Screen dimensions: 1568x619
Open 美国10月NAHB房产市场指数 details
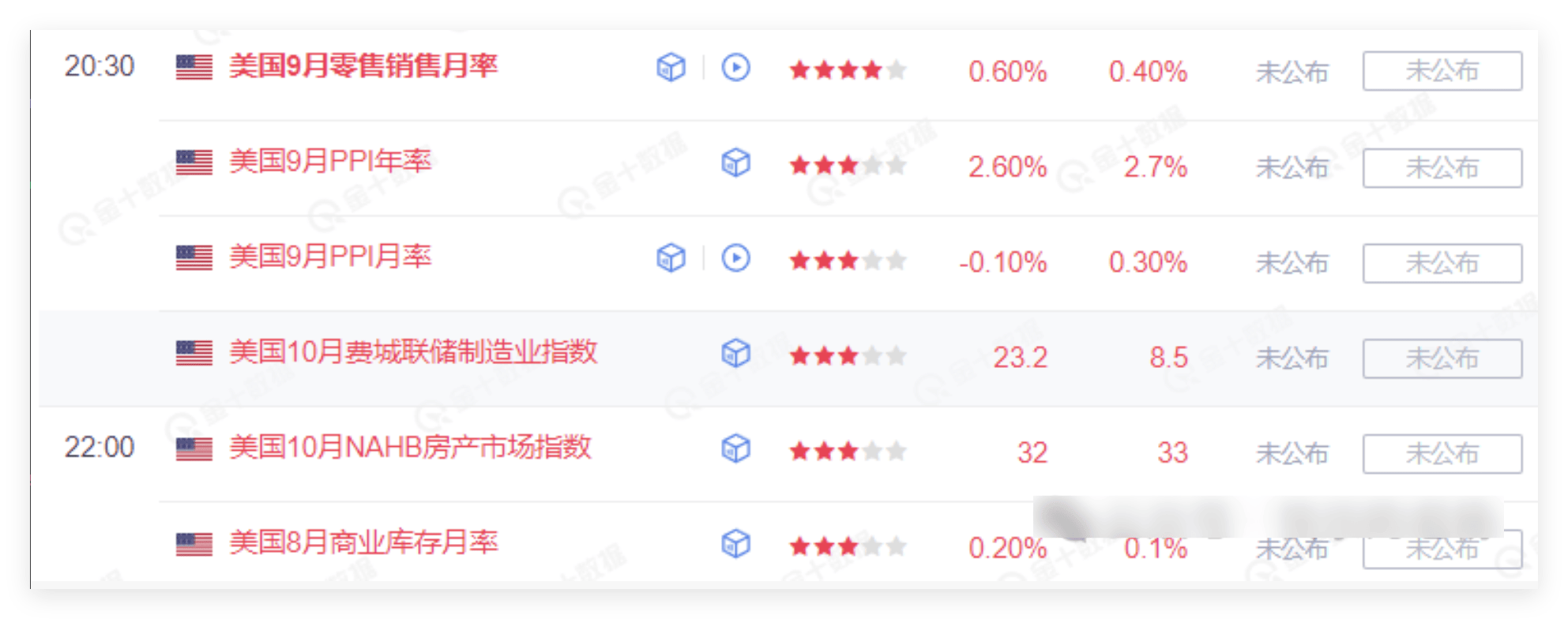coord(410,448)
